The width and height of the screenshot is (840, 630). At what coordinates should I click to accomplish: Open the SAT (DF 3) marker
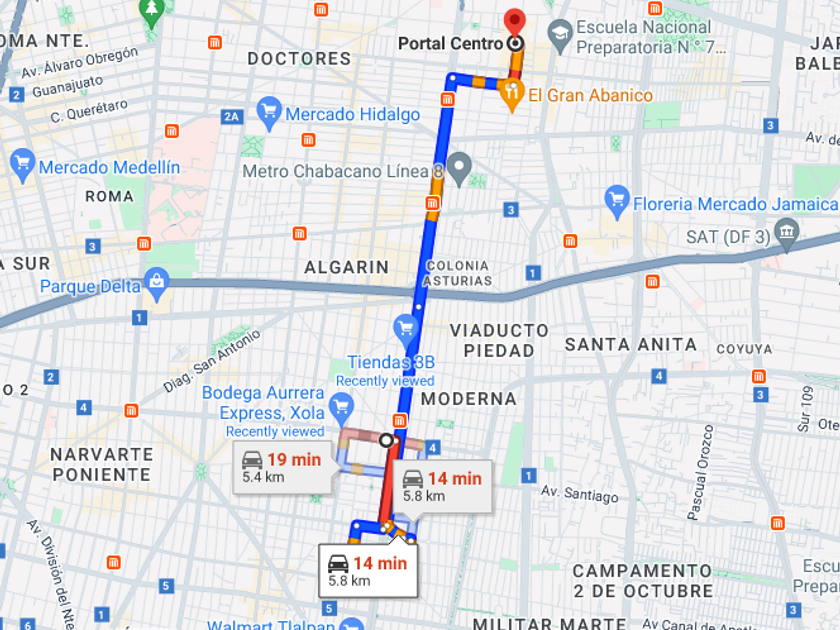tap(787, 236)
